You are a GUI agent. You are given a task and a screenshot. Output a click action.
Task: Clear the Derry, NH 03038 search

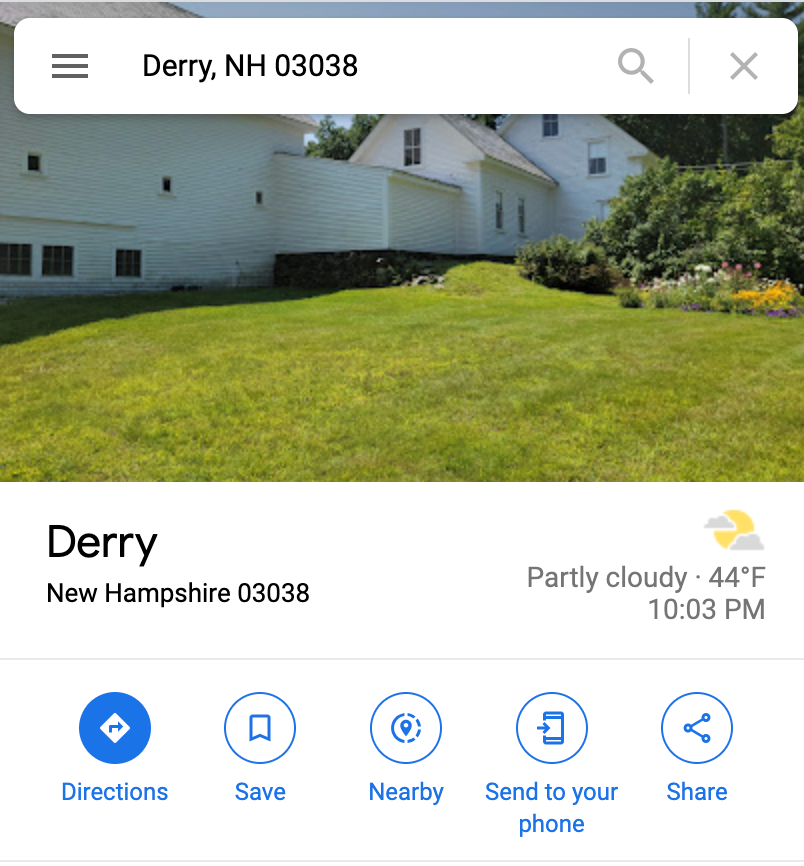744,66
